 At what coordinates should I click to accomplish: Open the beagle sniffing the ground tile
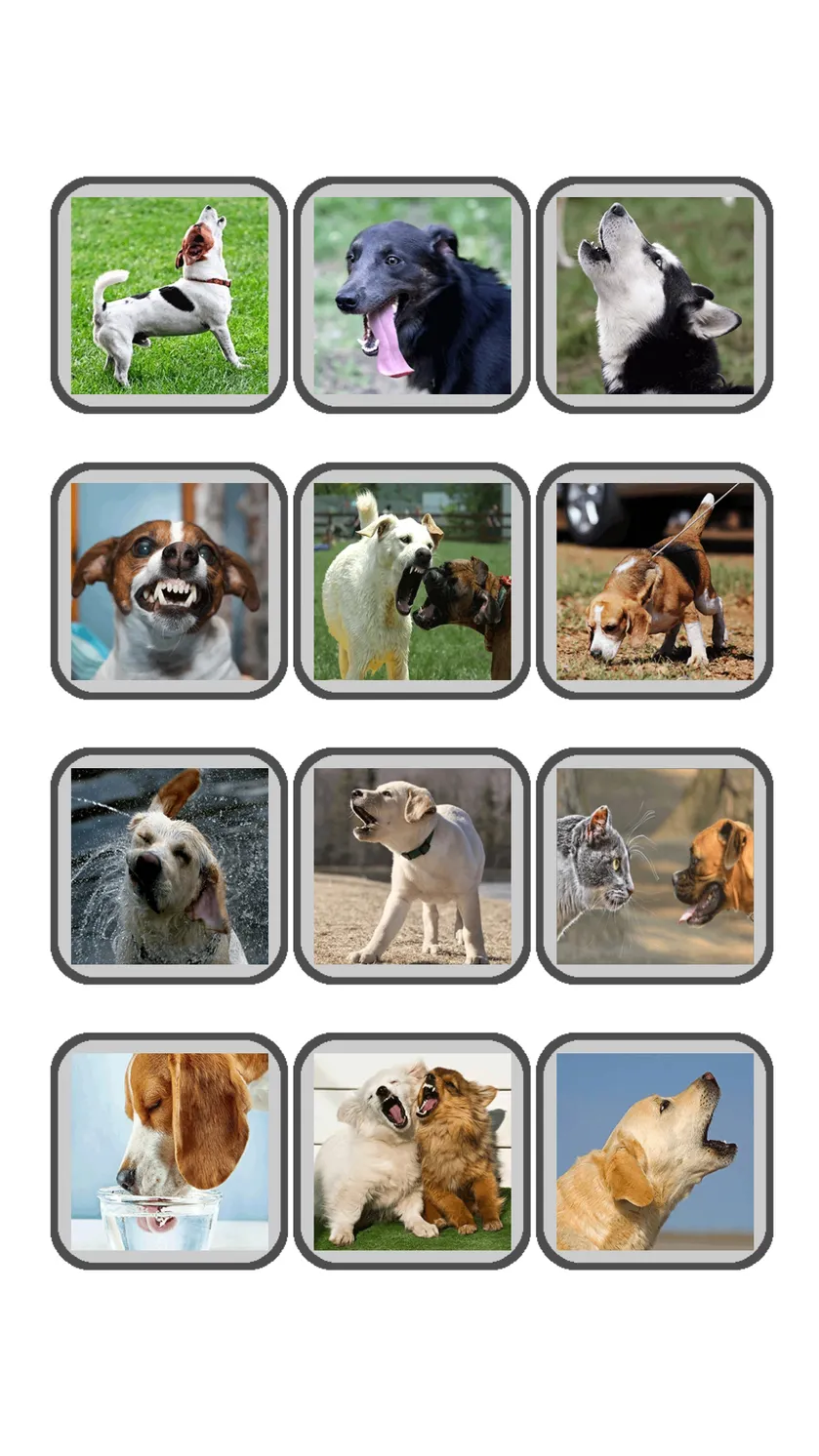point(654,581)
